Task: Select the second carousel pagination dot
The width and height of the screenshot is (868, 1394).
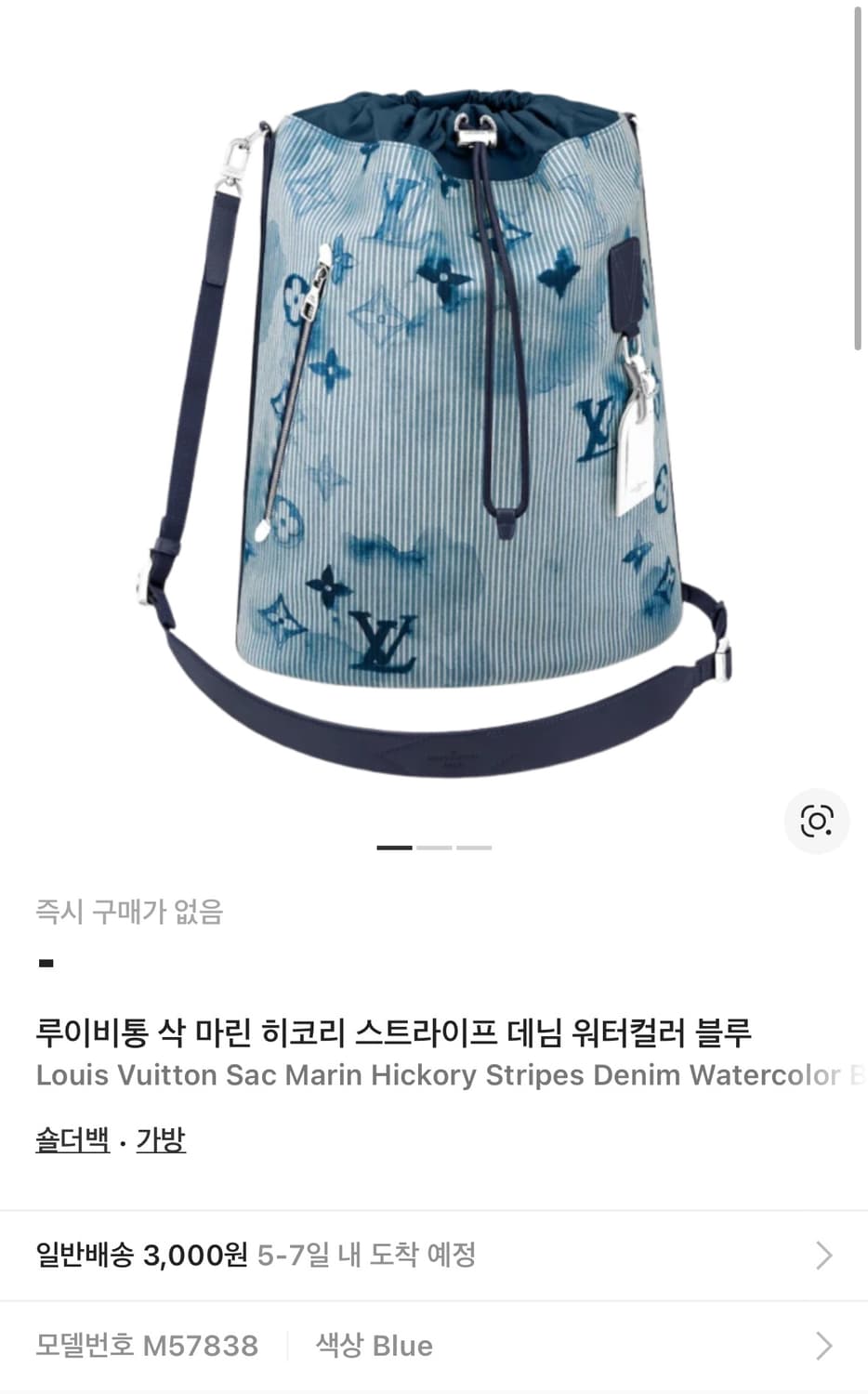Action: (x=435, y=847)
